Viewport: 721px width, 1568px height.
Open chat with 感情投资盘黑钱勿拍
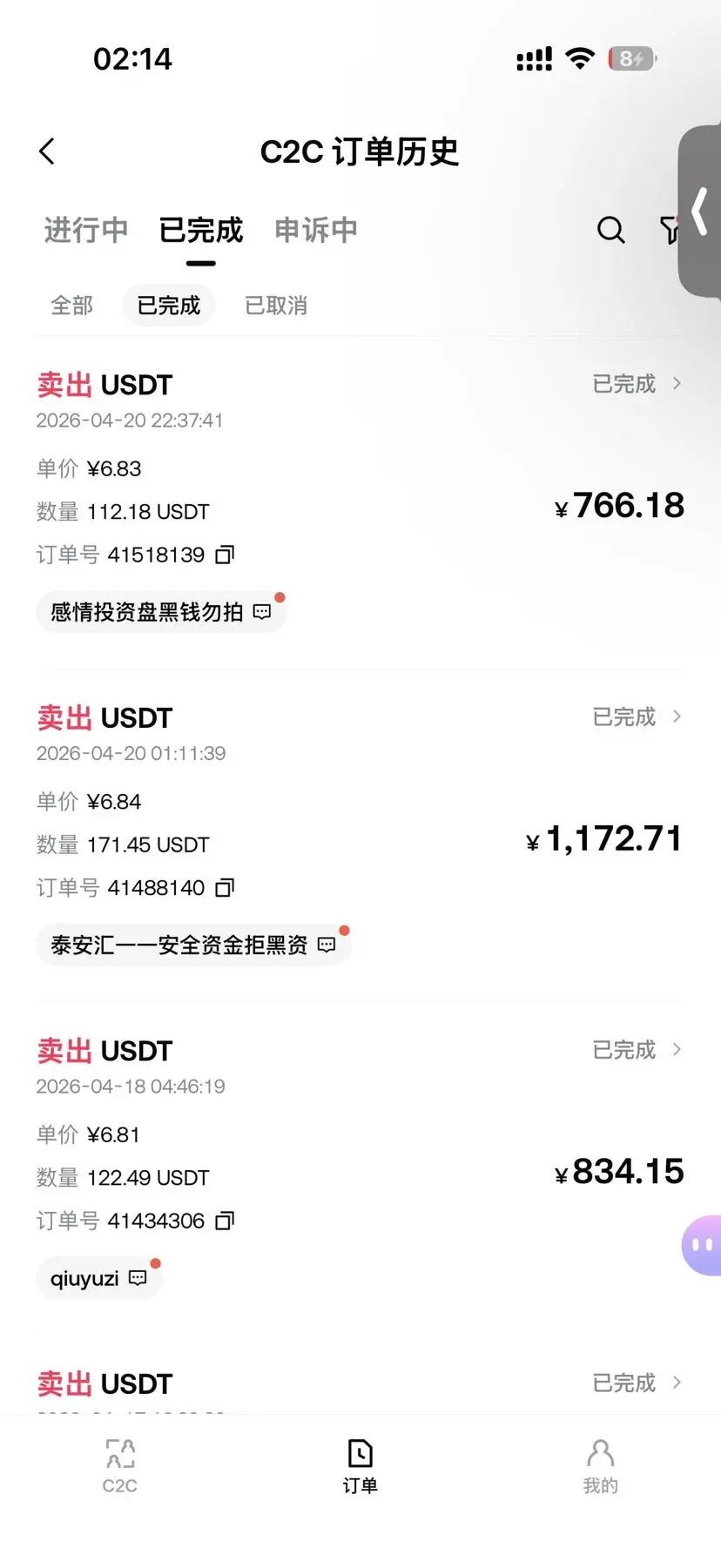coord(161,612)
